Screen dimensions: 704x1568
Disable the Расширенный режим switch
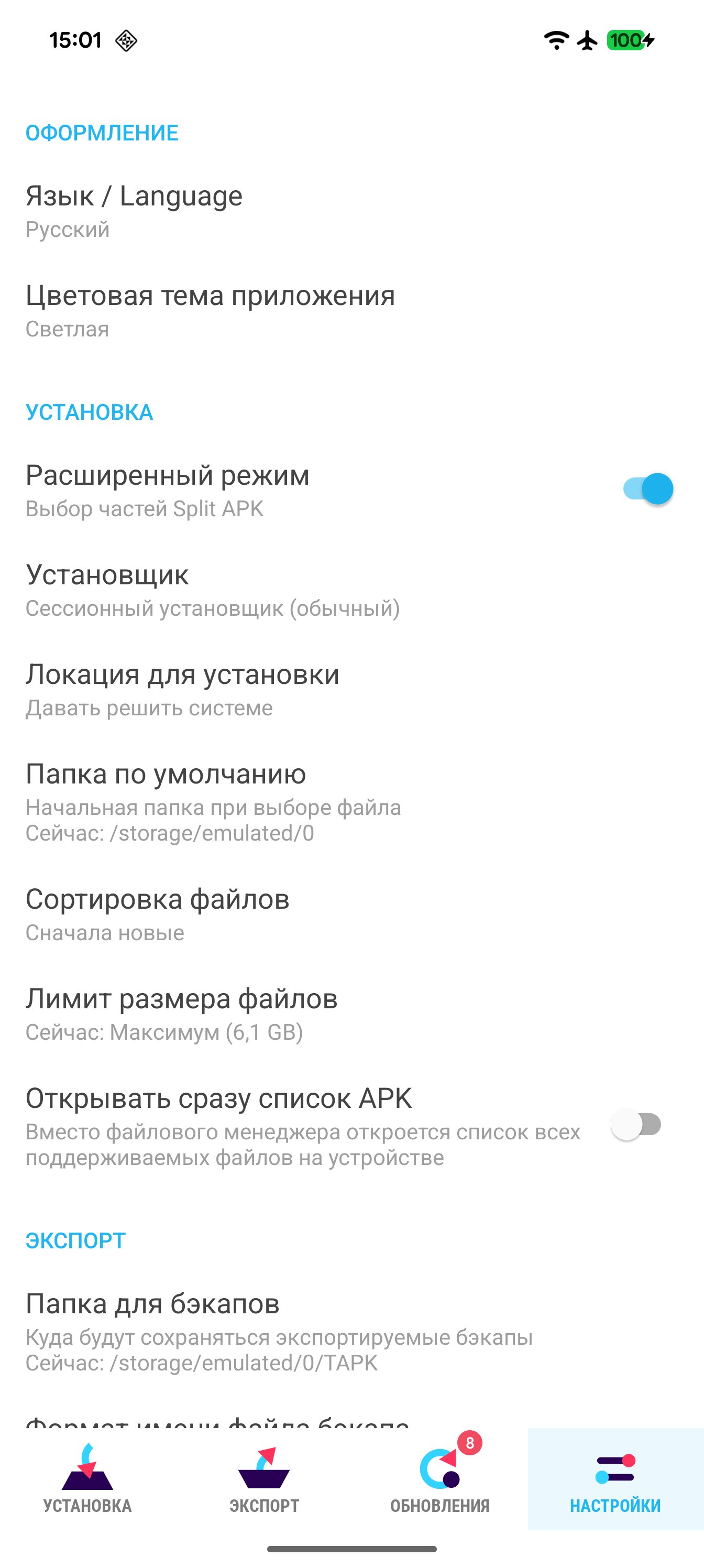coord(647,489)
